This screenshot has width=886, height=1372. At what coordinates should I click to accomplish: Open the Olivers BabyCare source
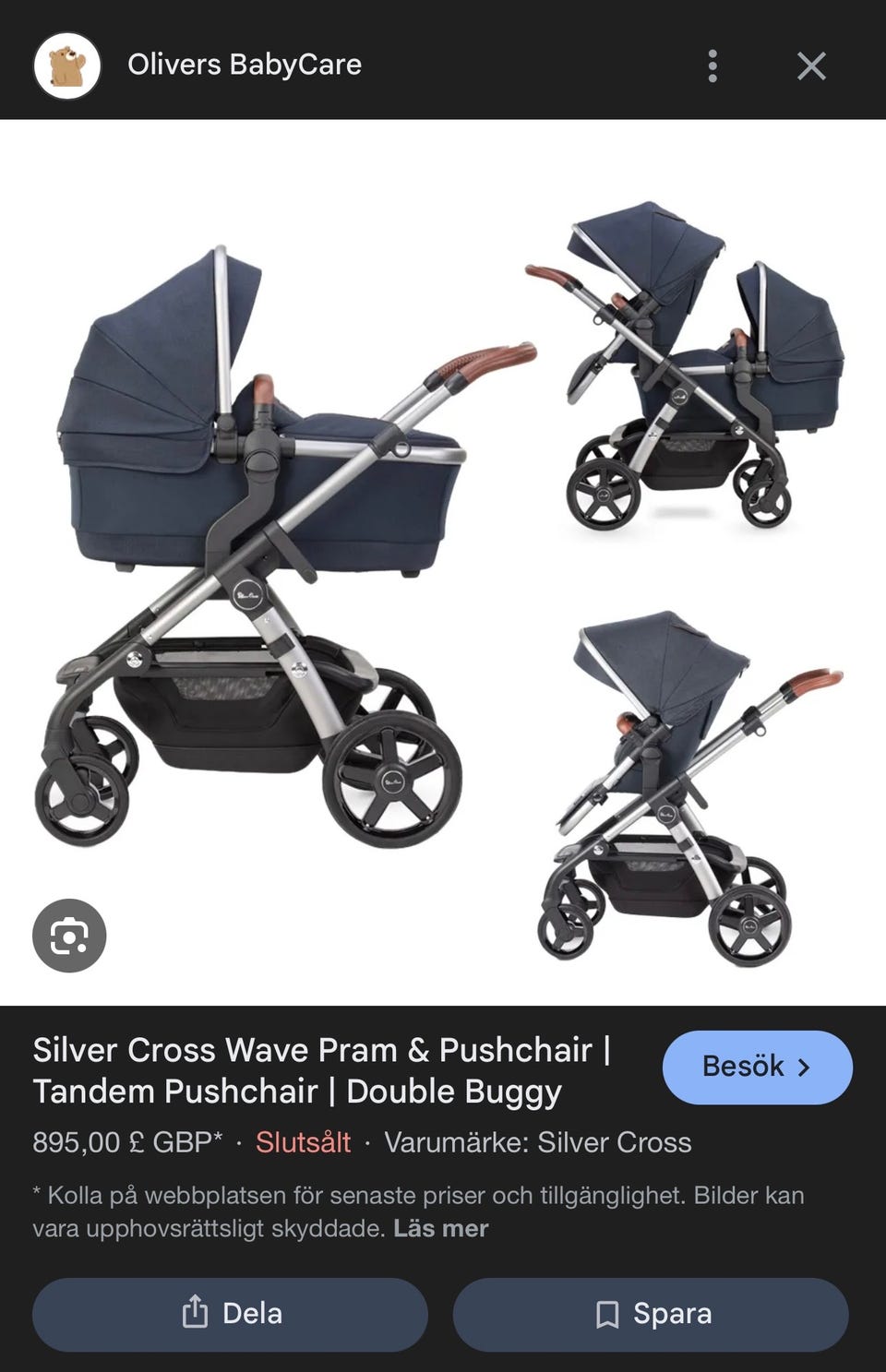tap(244, 65)
